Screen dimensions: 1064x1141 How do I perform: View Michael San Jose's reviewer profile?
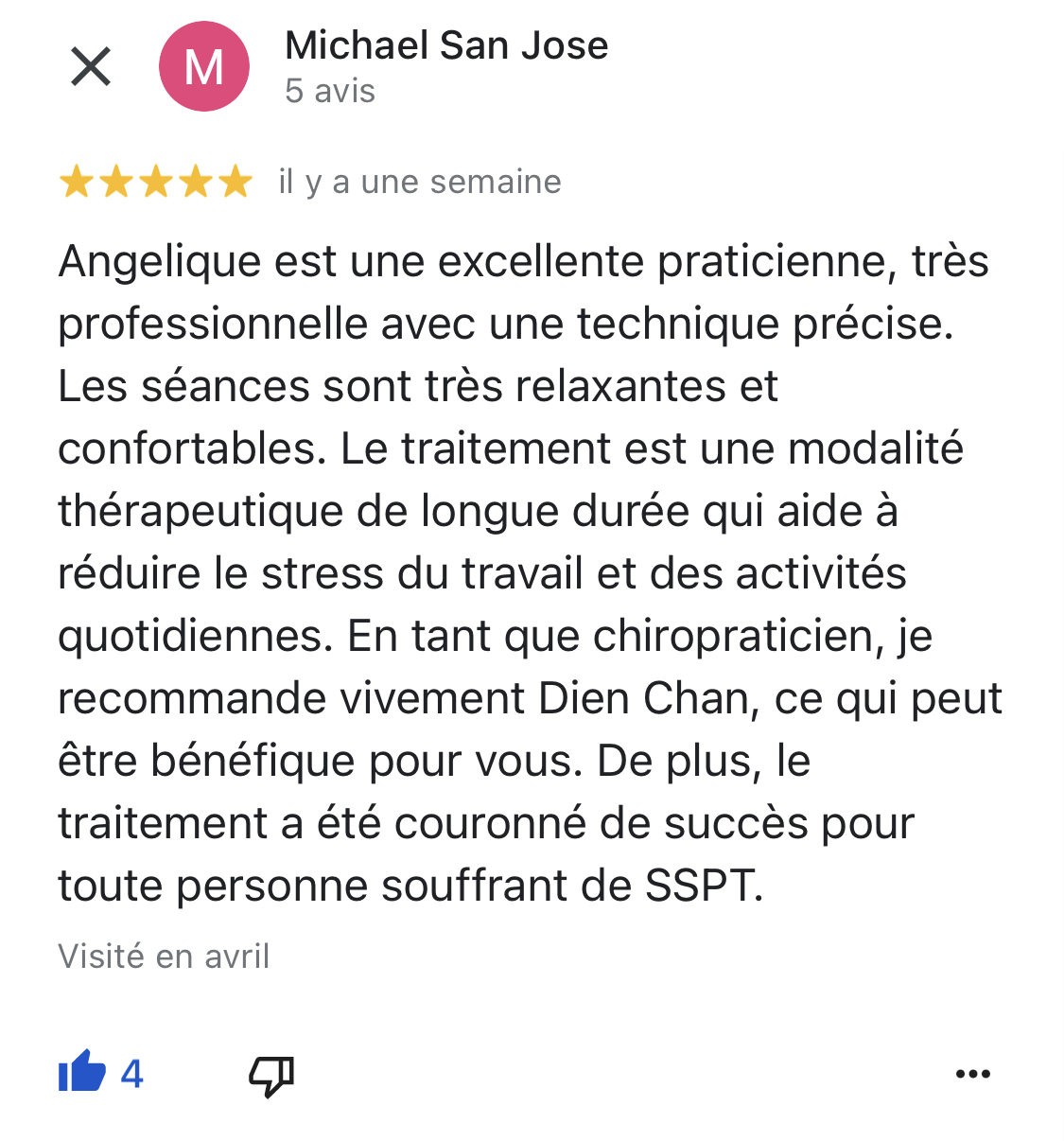click(445, 45)
